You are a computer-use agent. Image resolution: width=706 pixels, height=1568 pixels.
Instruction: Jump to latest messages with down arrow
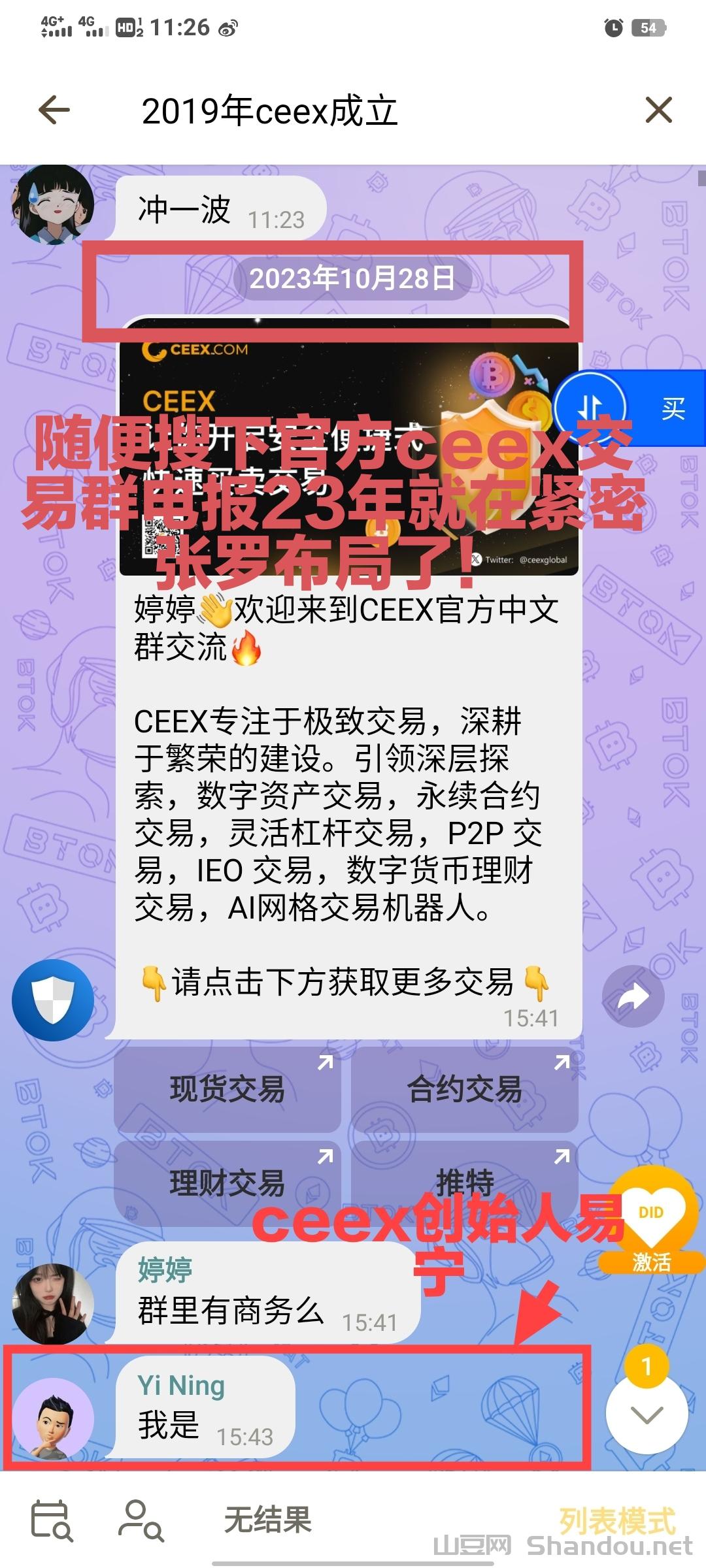[x=647, y=1415]
